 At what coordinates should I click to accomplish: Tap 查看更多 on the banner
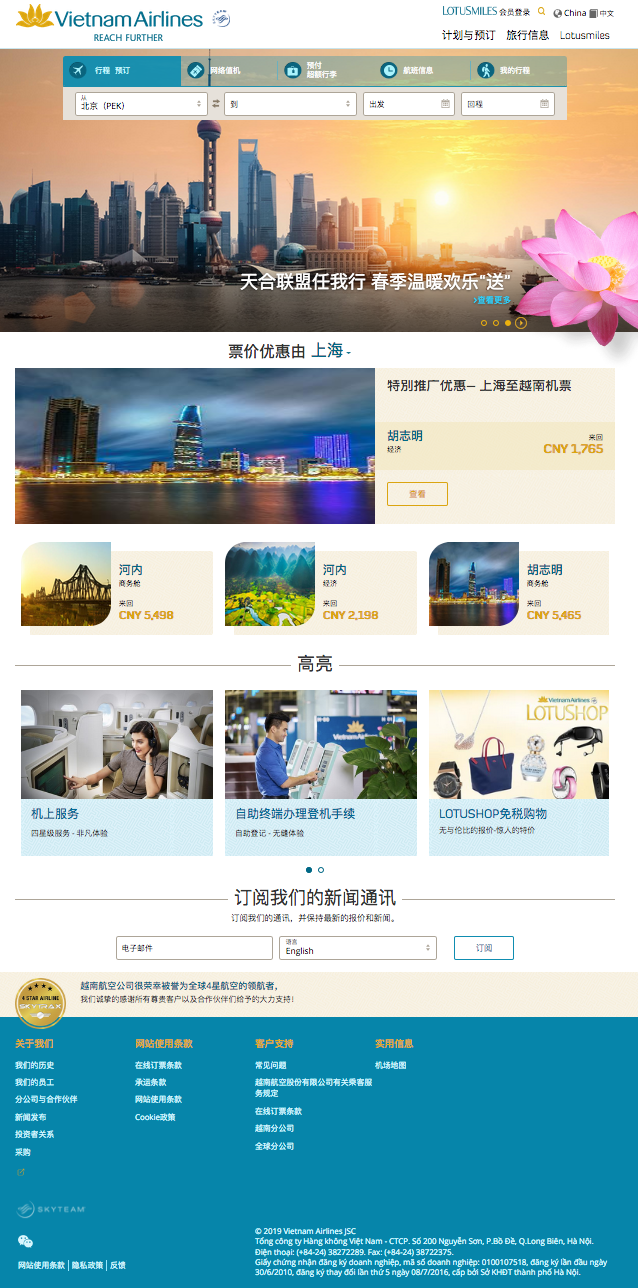(492, 299)
